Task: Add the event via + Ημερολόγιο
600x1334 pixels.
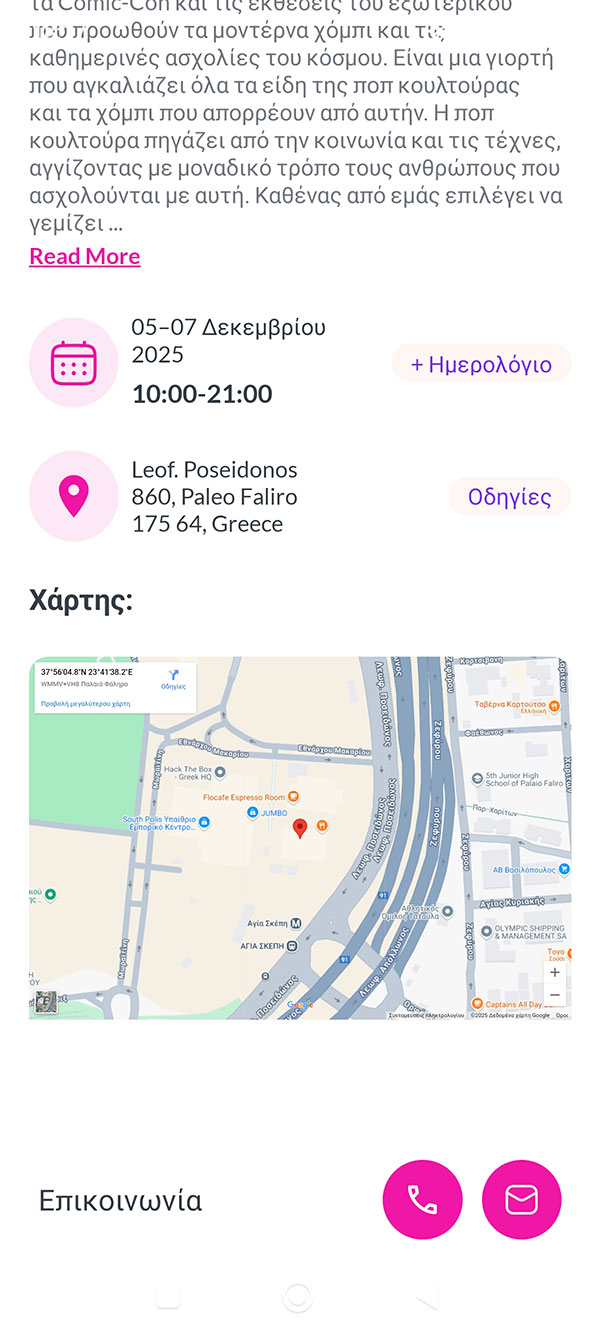Action: [x=481, y=364]
